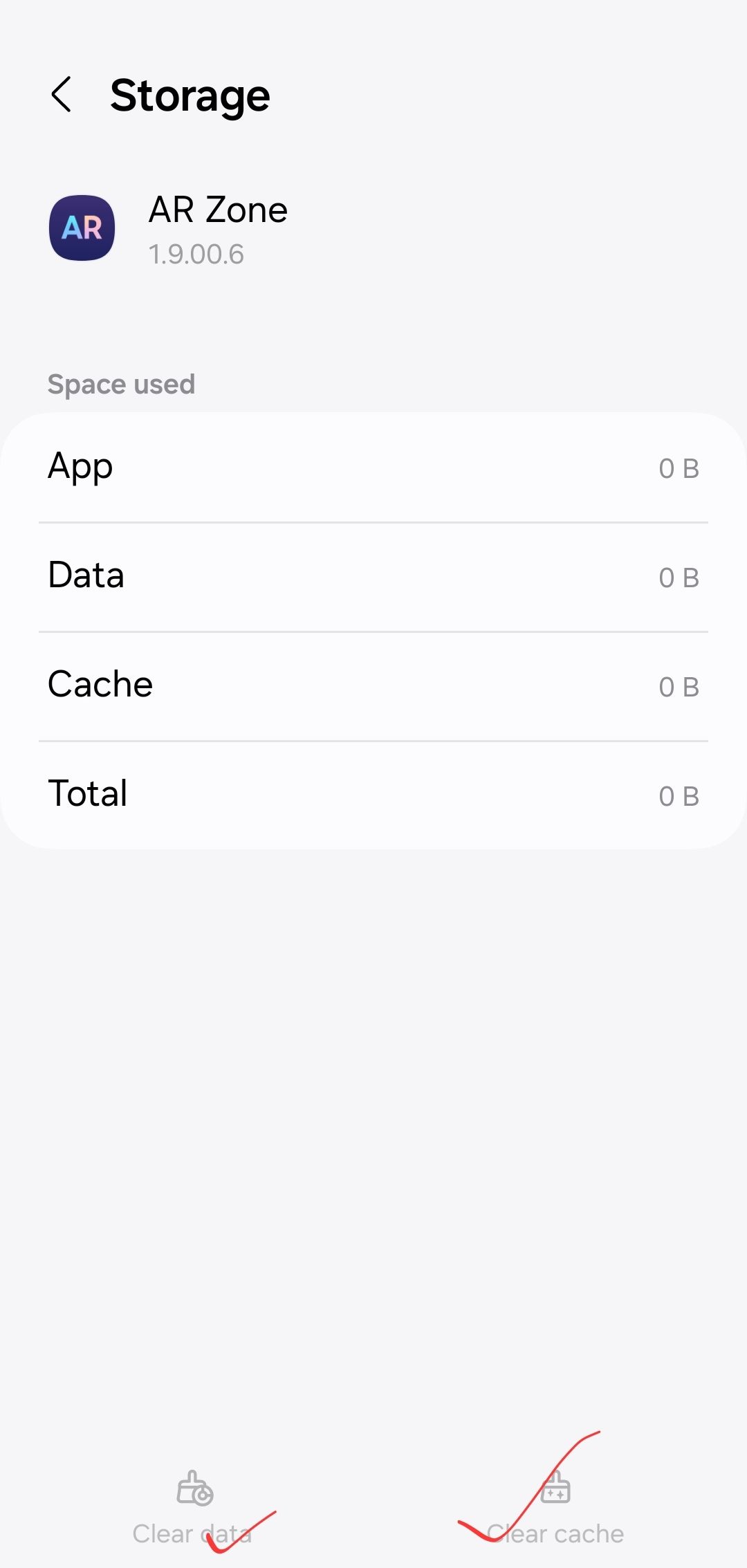The width and height of the screenshot is (747, 1568).
Task: Tap the Clear data label
Action: click(x=192, y=1534)
